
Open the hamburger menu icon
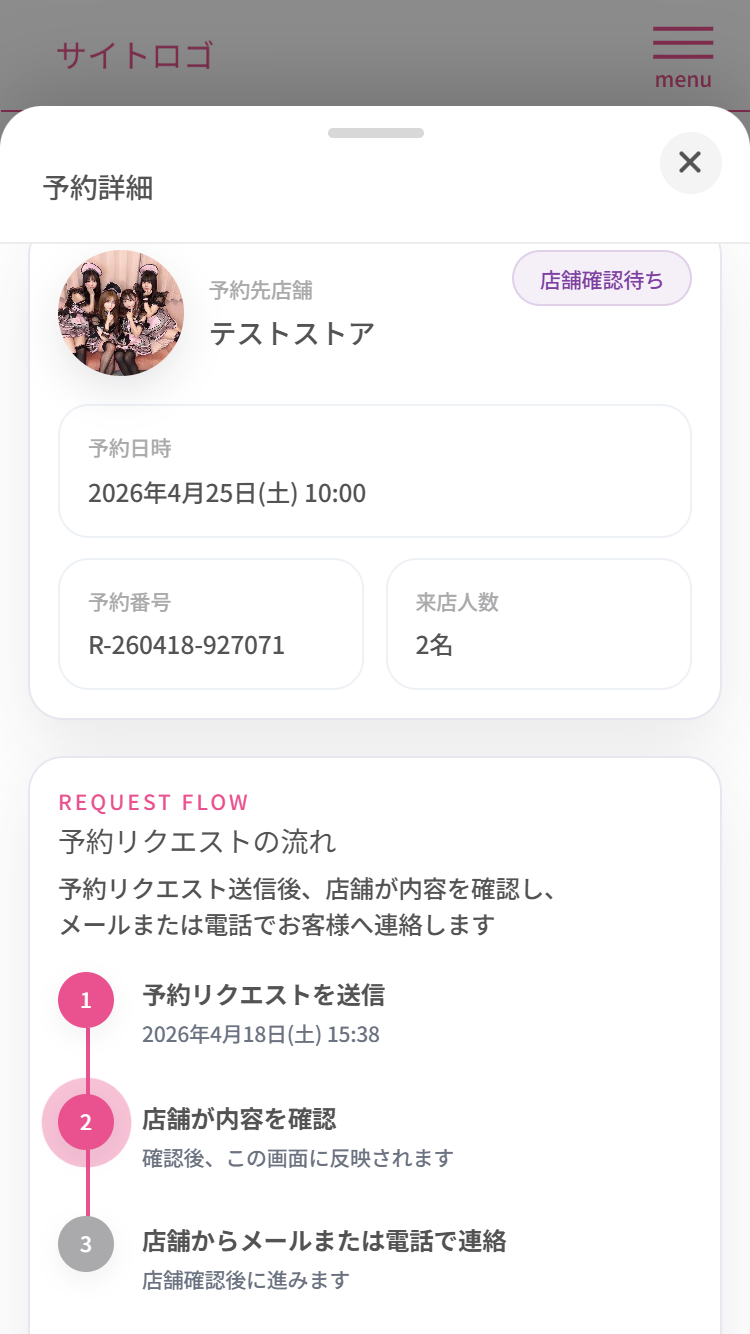coord(683,43)
